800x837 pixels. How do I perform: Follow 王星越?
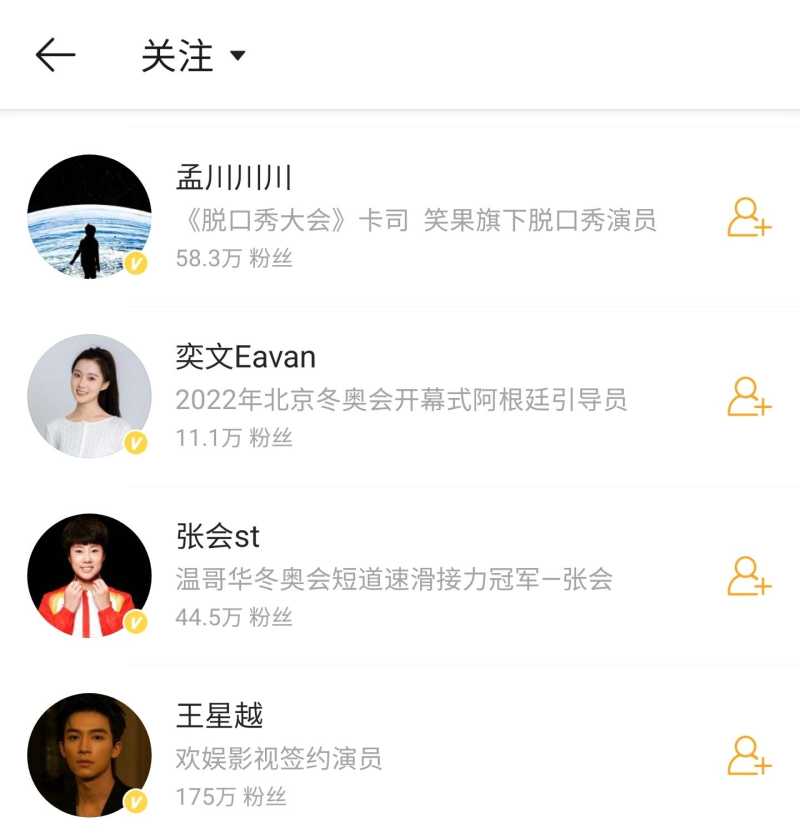tap(748, 755)
